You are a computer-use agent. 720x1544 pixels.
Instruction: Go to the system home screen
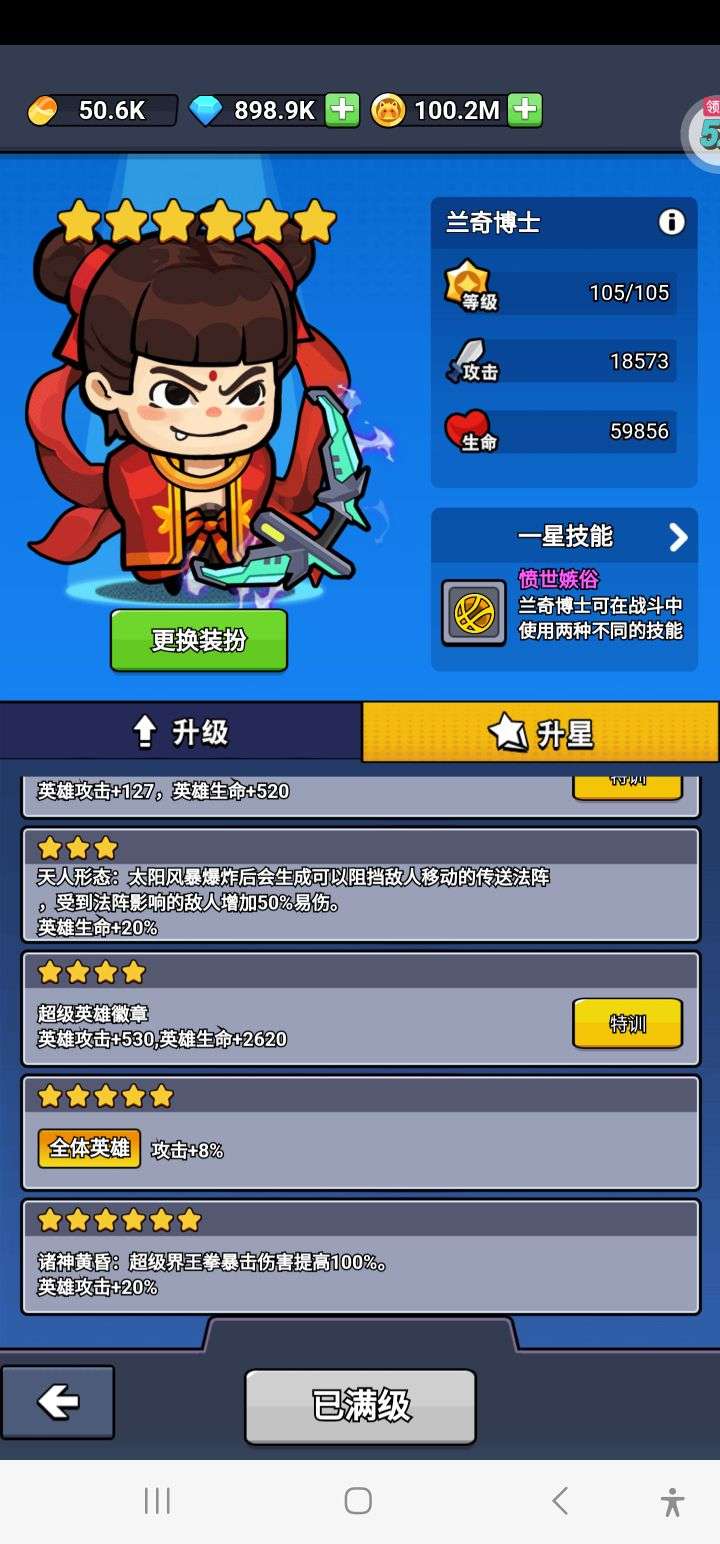[358, 1500]
